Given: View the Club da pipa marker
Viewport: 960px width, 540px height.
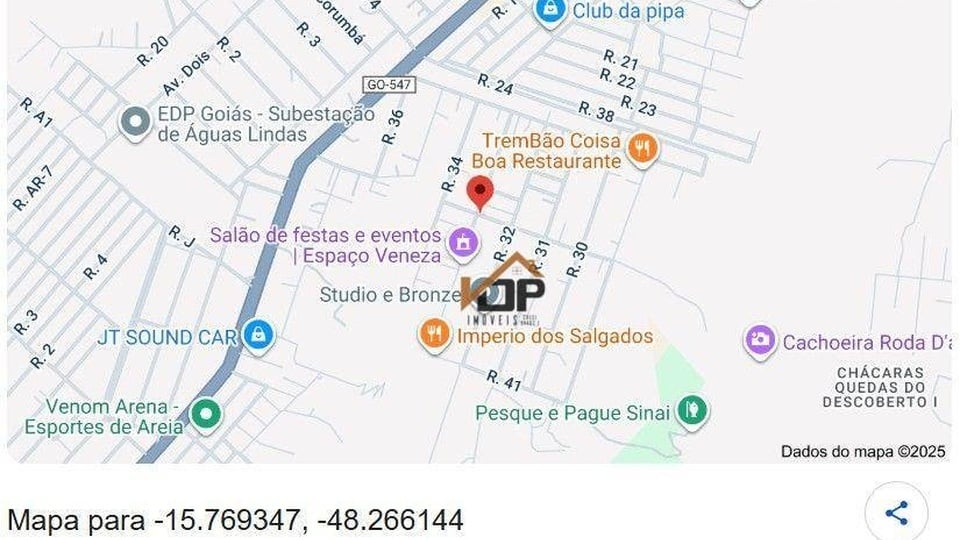Looking at the screenshot, I should (x=549, y=11).
